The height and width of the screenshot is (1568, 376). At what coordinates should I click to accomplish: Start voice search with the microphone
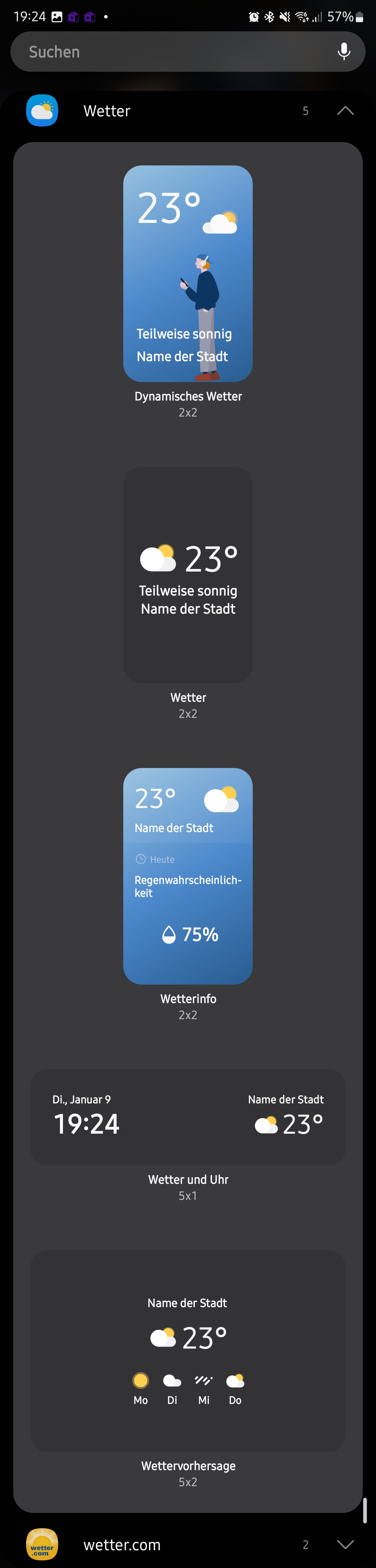[344, 52]
